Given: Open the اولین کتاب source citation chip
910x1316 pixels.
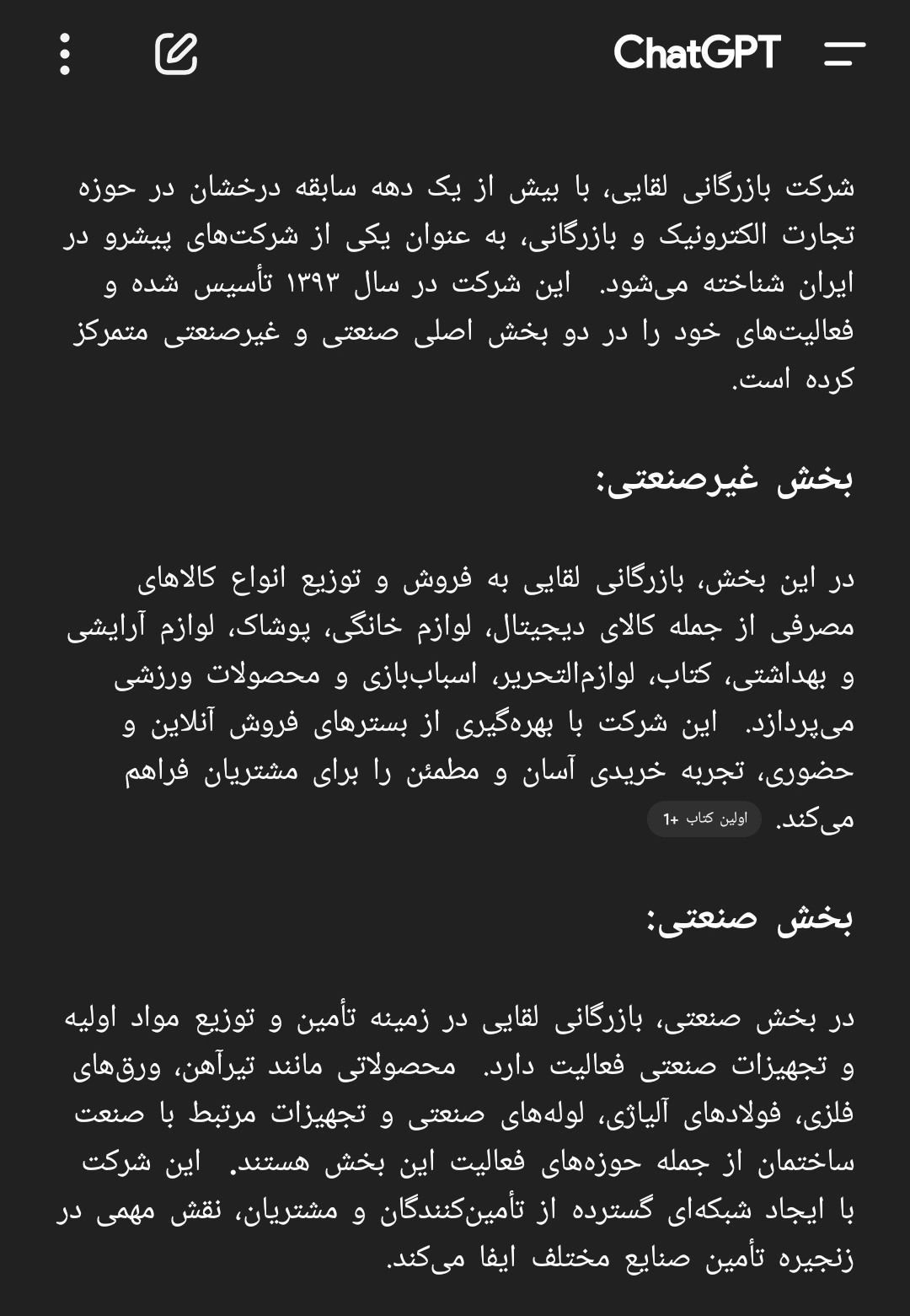Looking at the screenshot, I should coord(704,819).
